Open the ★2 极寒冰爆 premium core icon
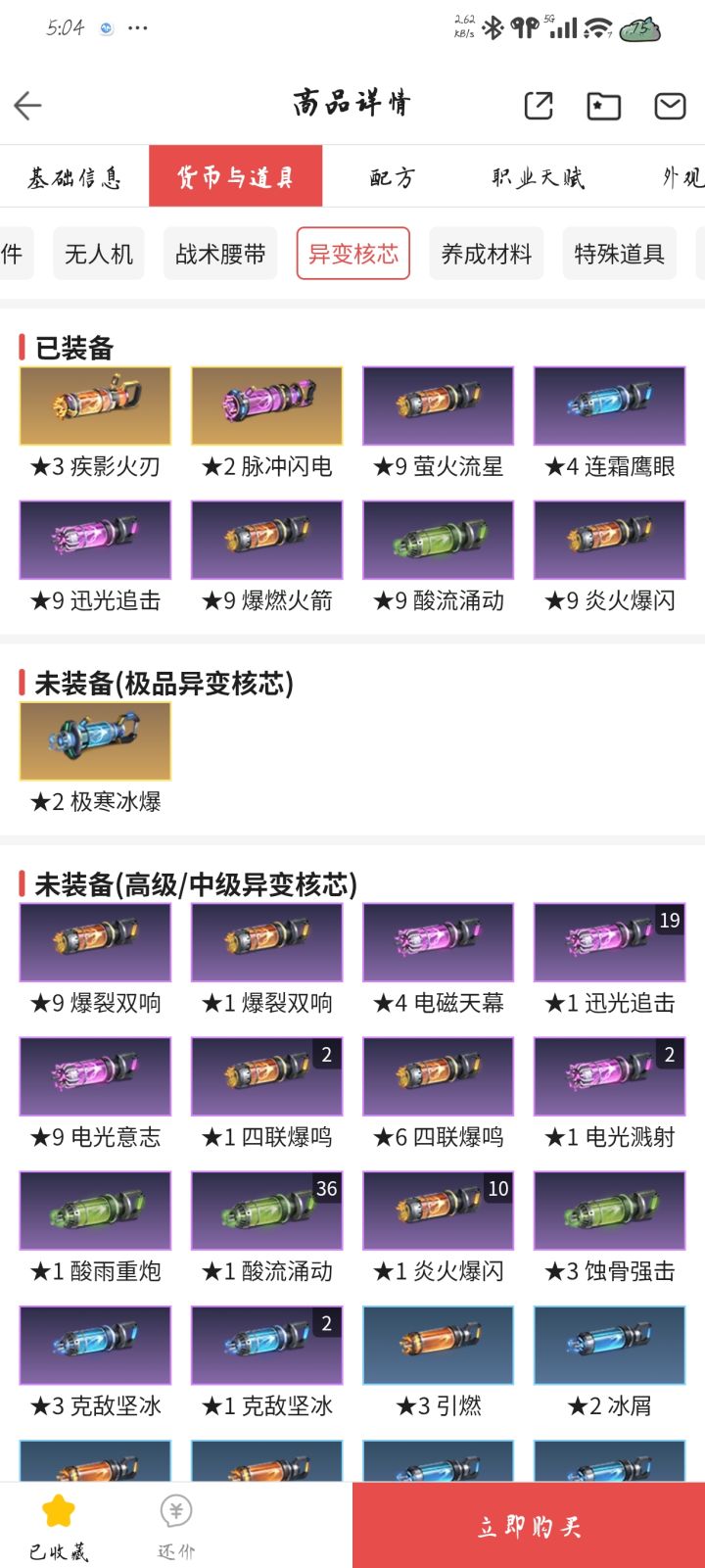This screenshot has width=705, height=1568. pyautogui.click(x=94, y=741)
